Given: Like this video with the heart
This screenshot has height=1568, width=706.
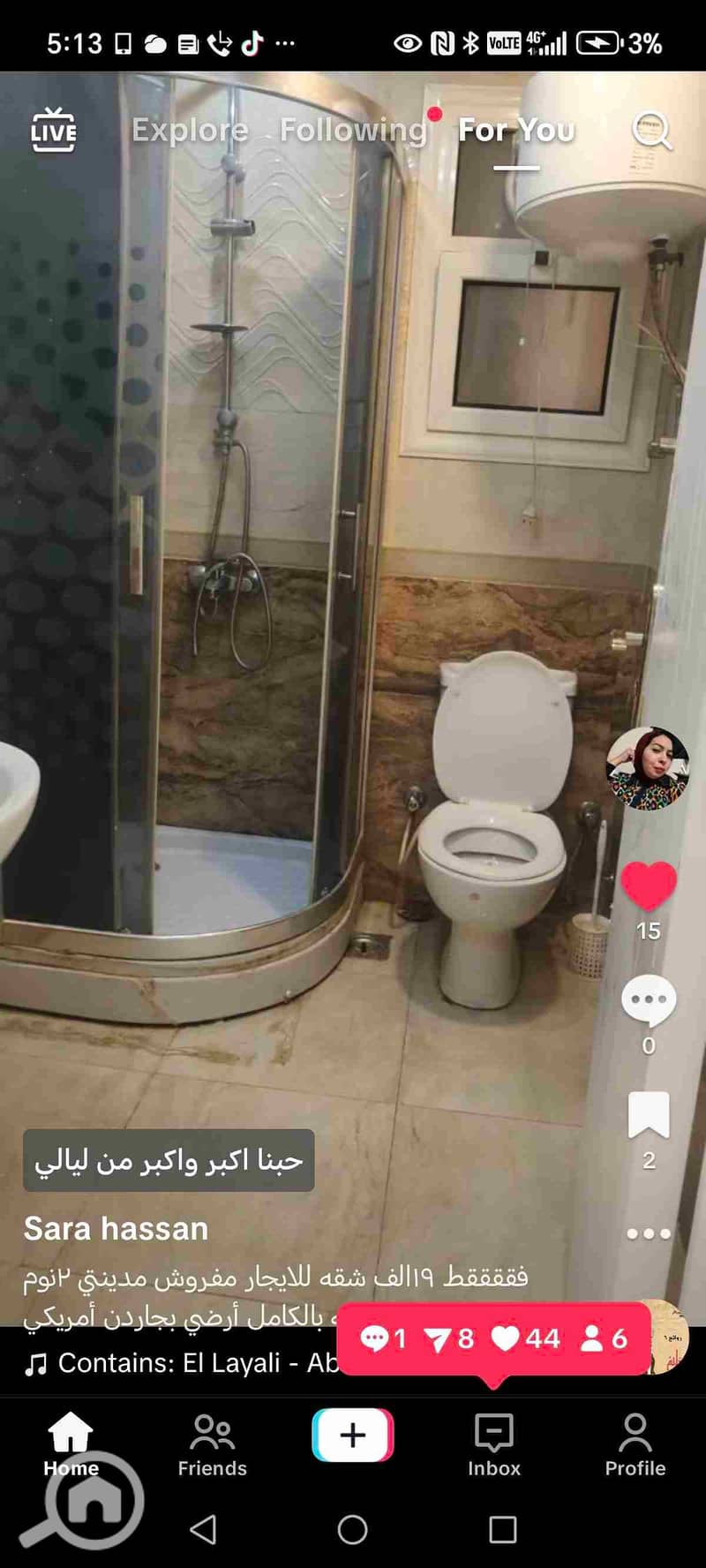Looking at the screenshot, I should (x=649, y=886).
